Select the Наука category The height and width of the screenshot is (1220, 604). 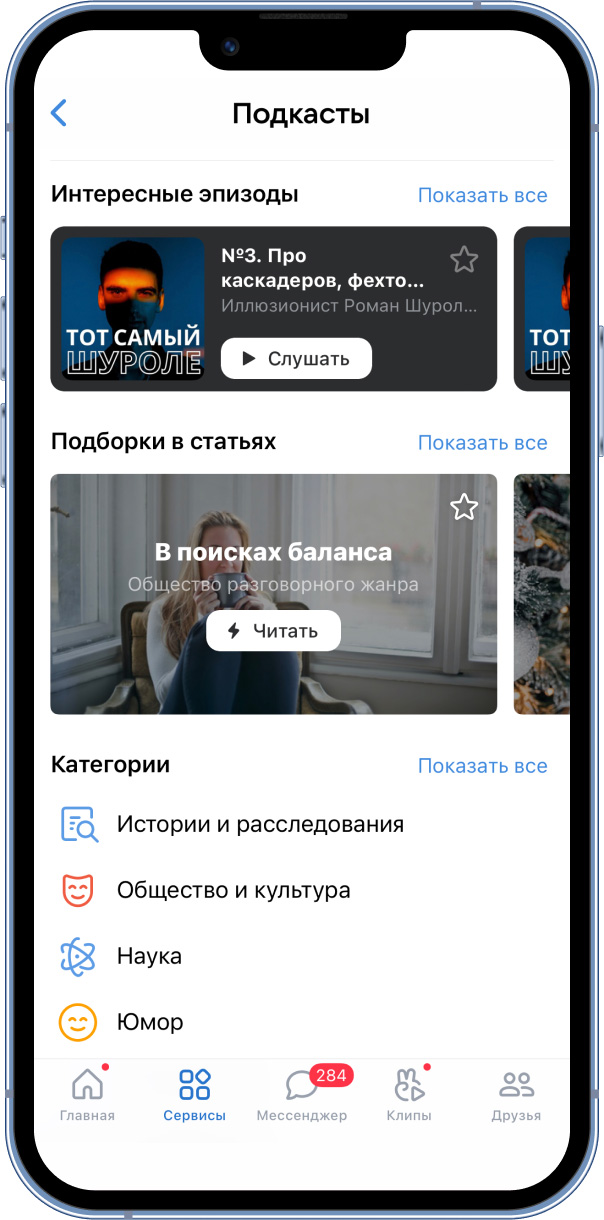tap(302, 956)
